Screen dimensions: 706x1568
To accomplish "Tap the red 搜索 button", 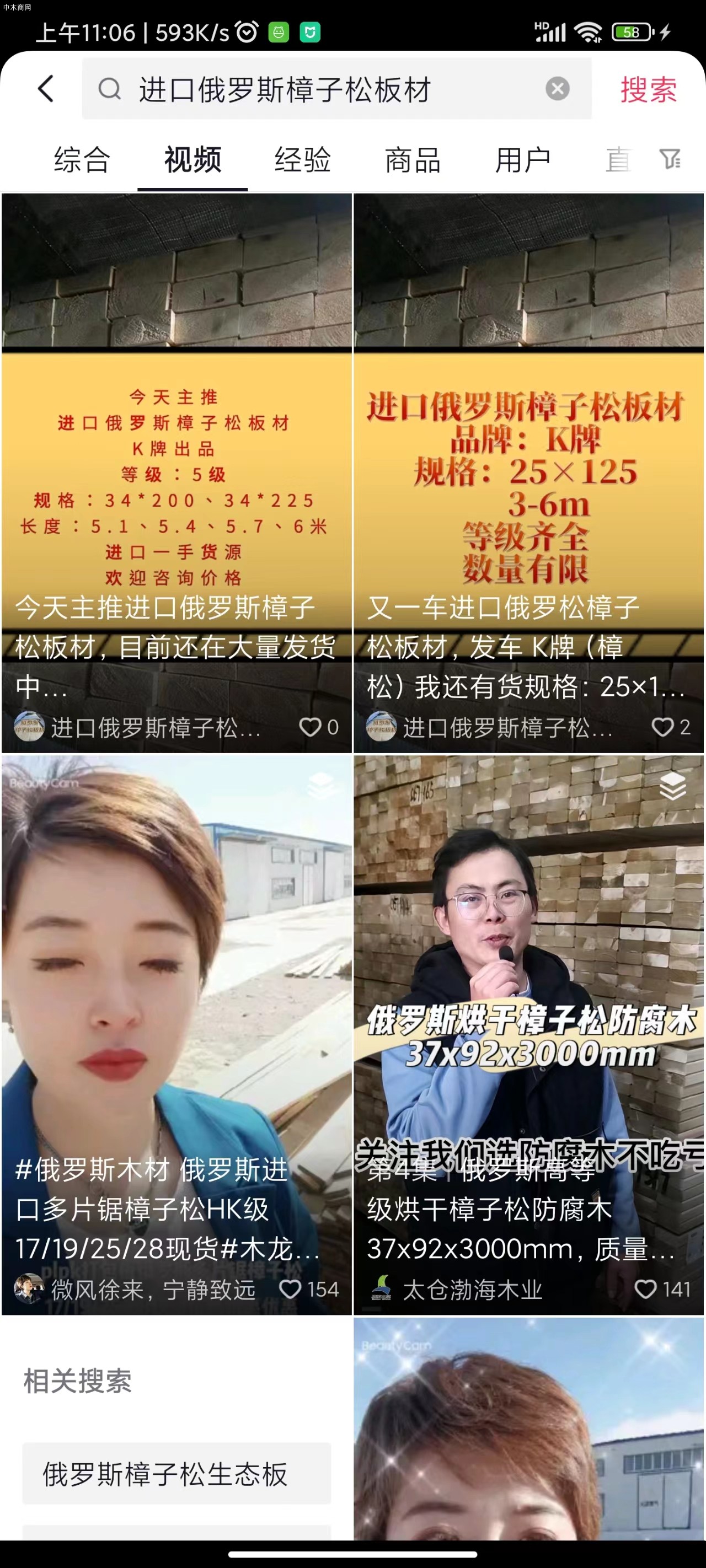I will pos(648,89).
